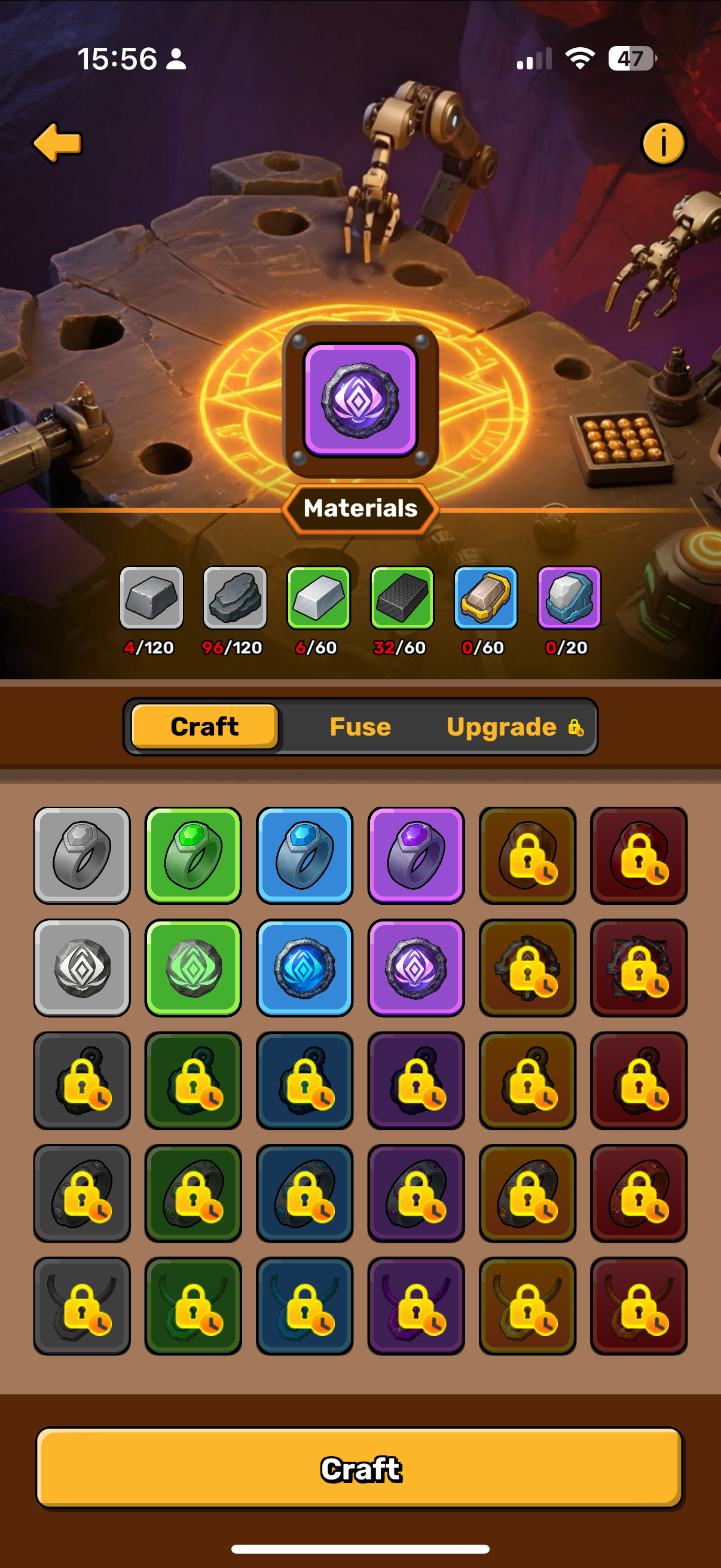
Task: Select the gray ring recipe
Action: point(82,855)
